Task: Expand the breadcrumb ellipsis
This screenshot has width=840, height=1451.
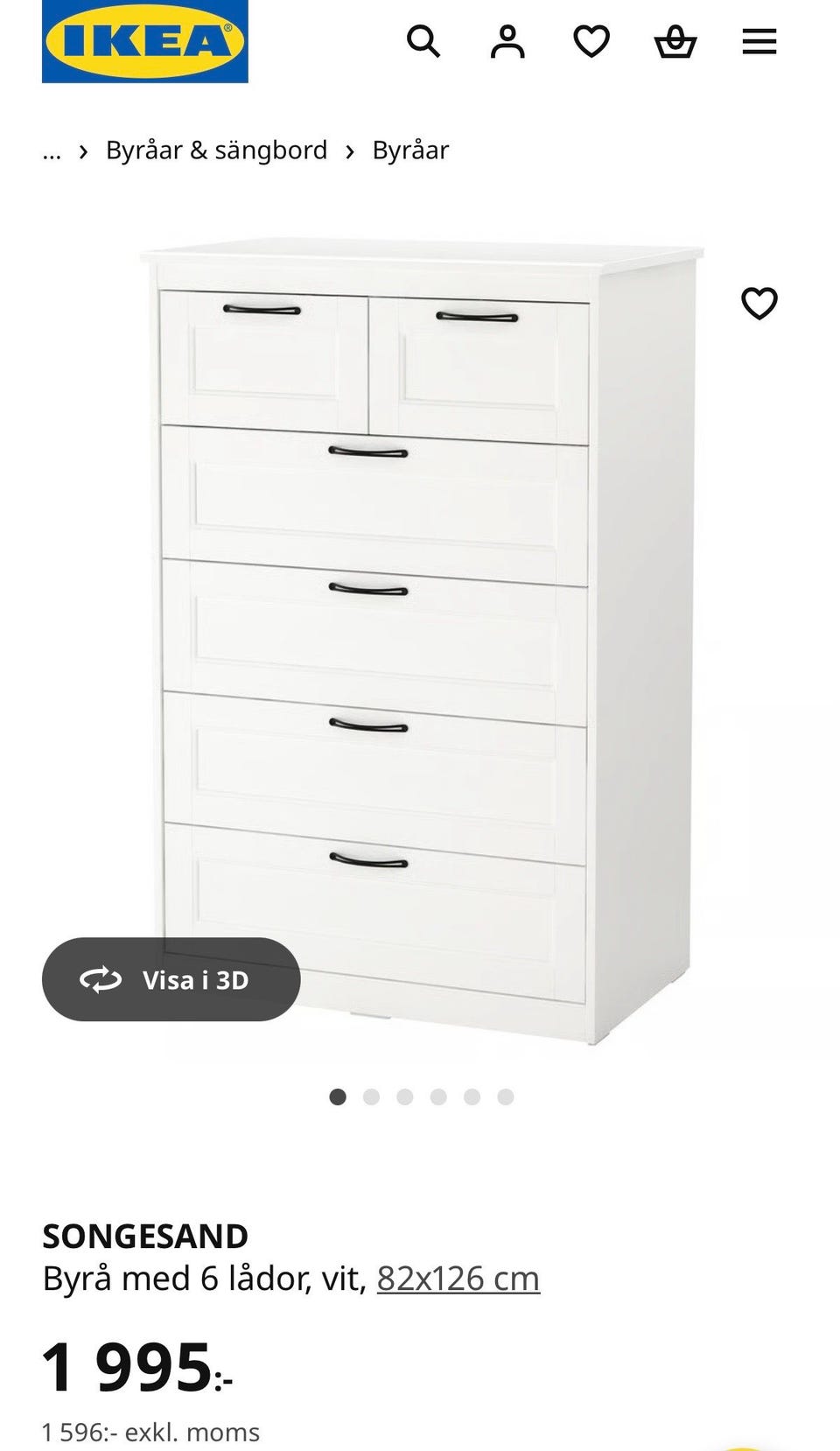Action: [52, 151]
